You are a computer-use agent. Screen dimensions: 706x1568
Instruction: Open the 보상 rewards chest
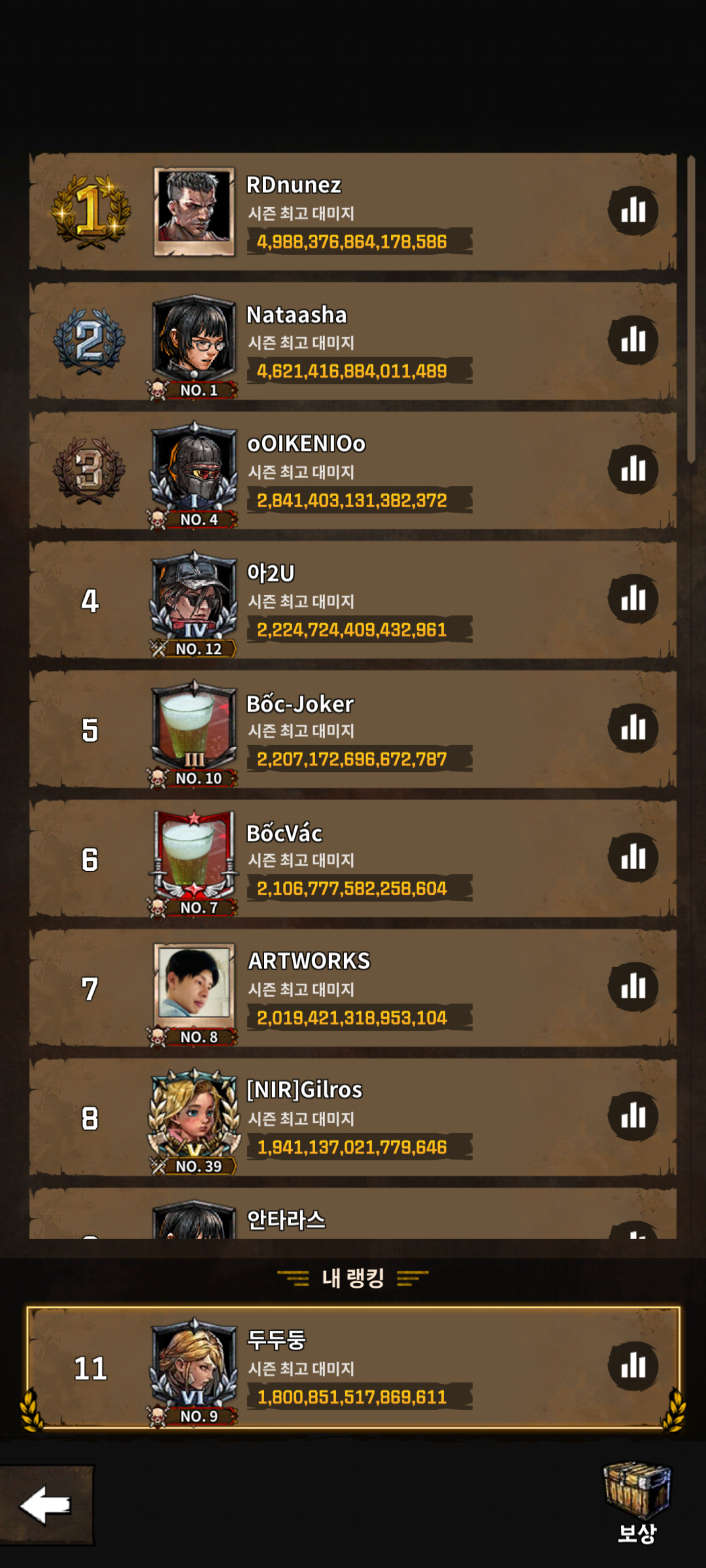pyautogui.click(x=636, y=1503)
